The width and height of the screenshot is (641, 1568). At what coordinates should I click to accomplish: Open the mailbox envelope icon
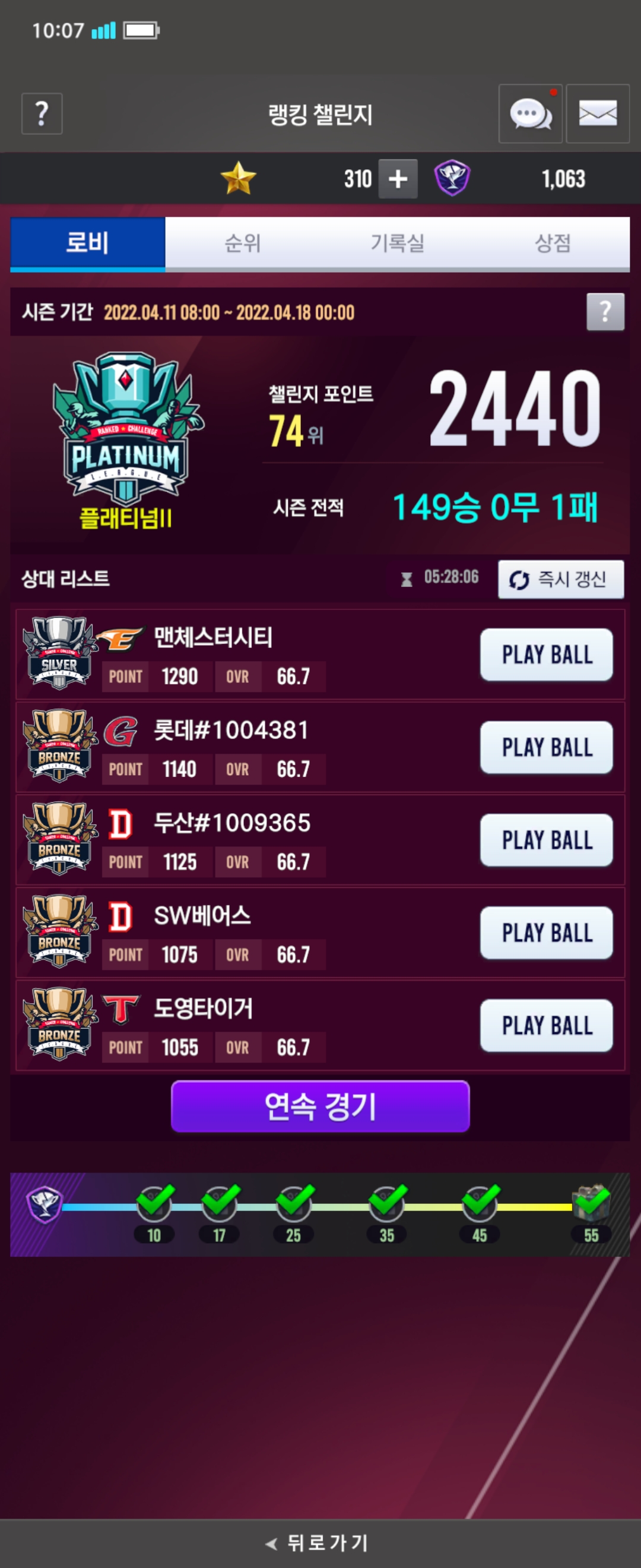597,113
